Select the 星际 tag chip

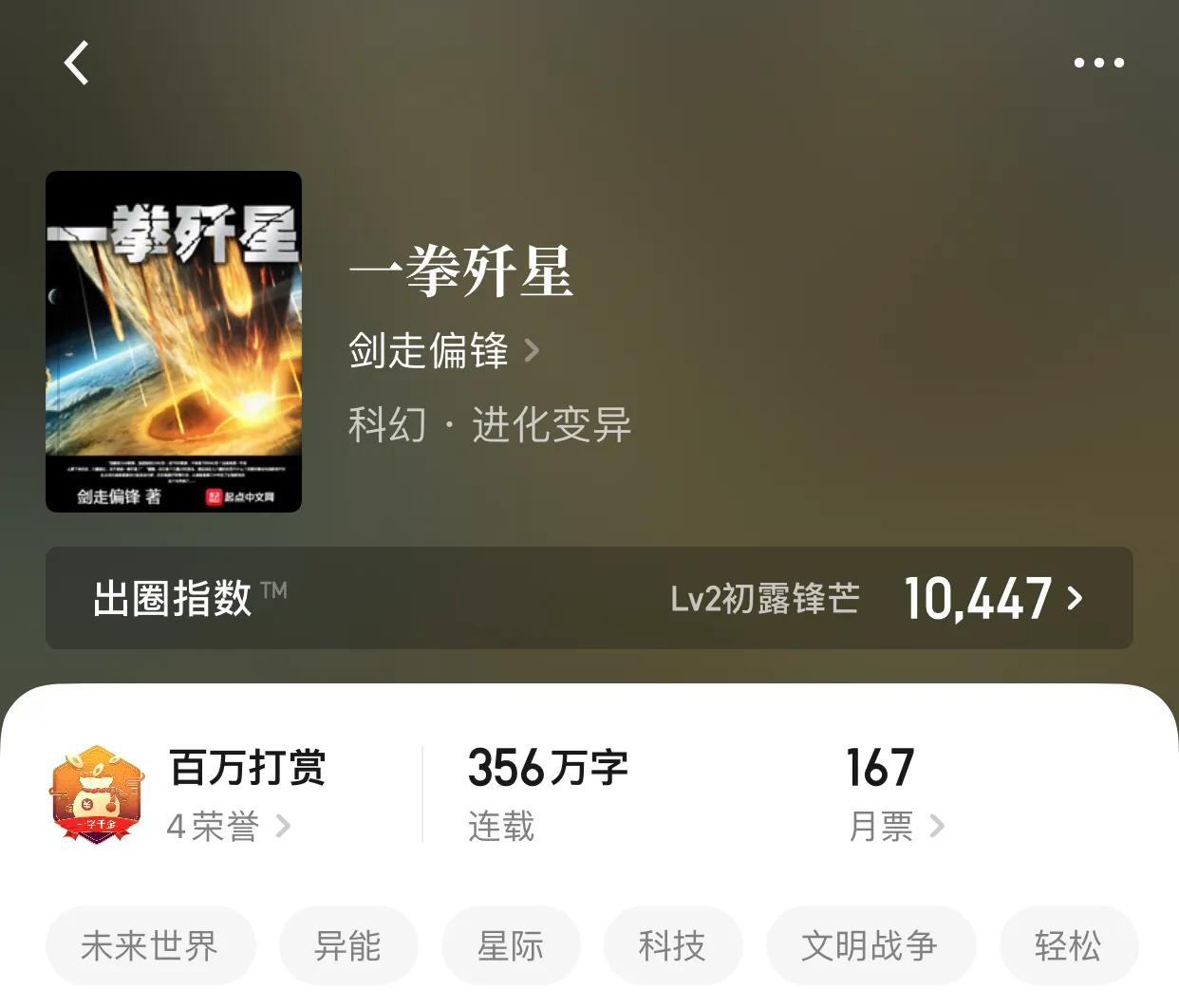[511, 945]
